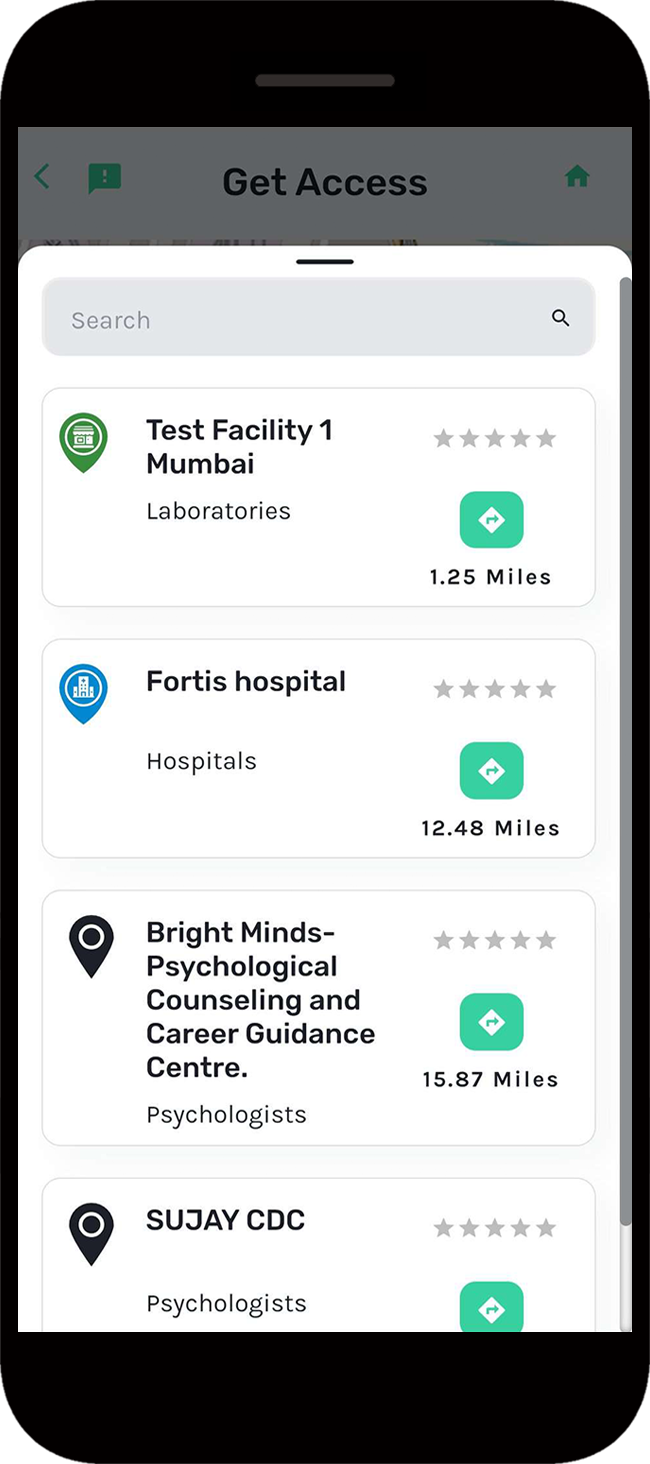The image size is (650, 1464).
Task: Get directions to SUJAY CDC
Action: pos(491,1308)
